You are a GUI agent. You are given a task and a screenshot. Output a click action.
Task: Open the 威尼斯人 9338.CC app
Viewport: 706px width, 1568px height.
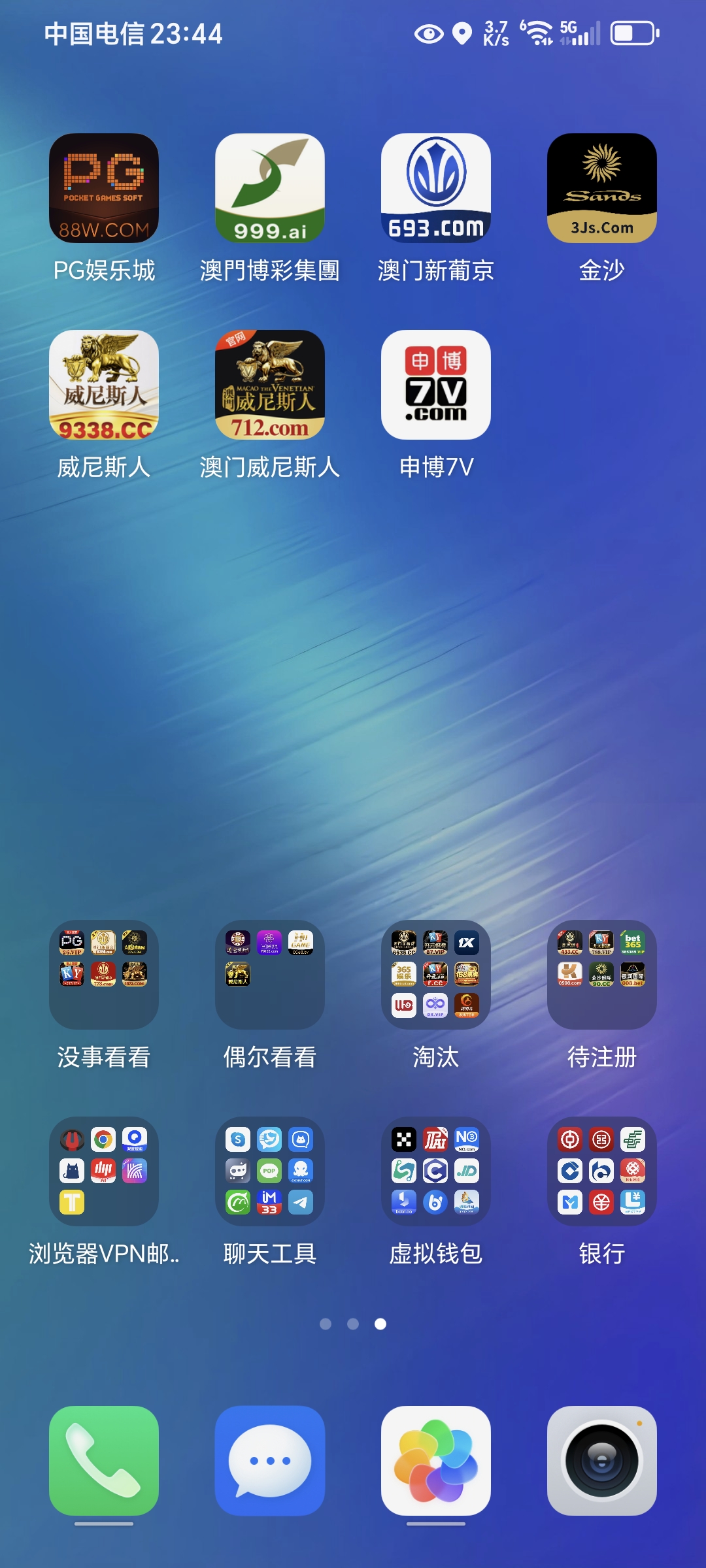tap(104, 385)
